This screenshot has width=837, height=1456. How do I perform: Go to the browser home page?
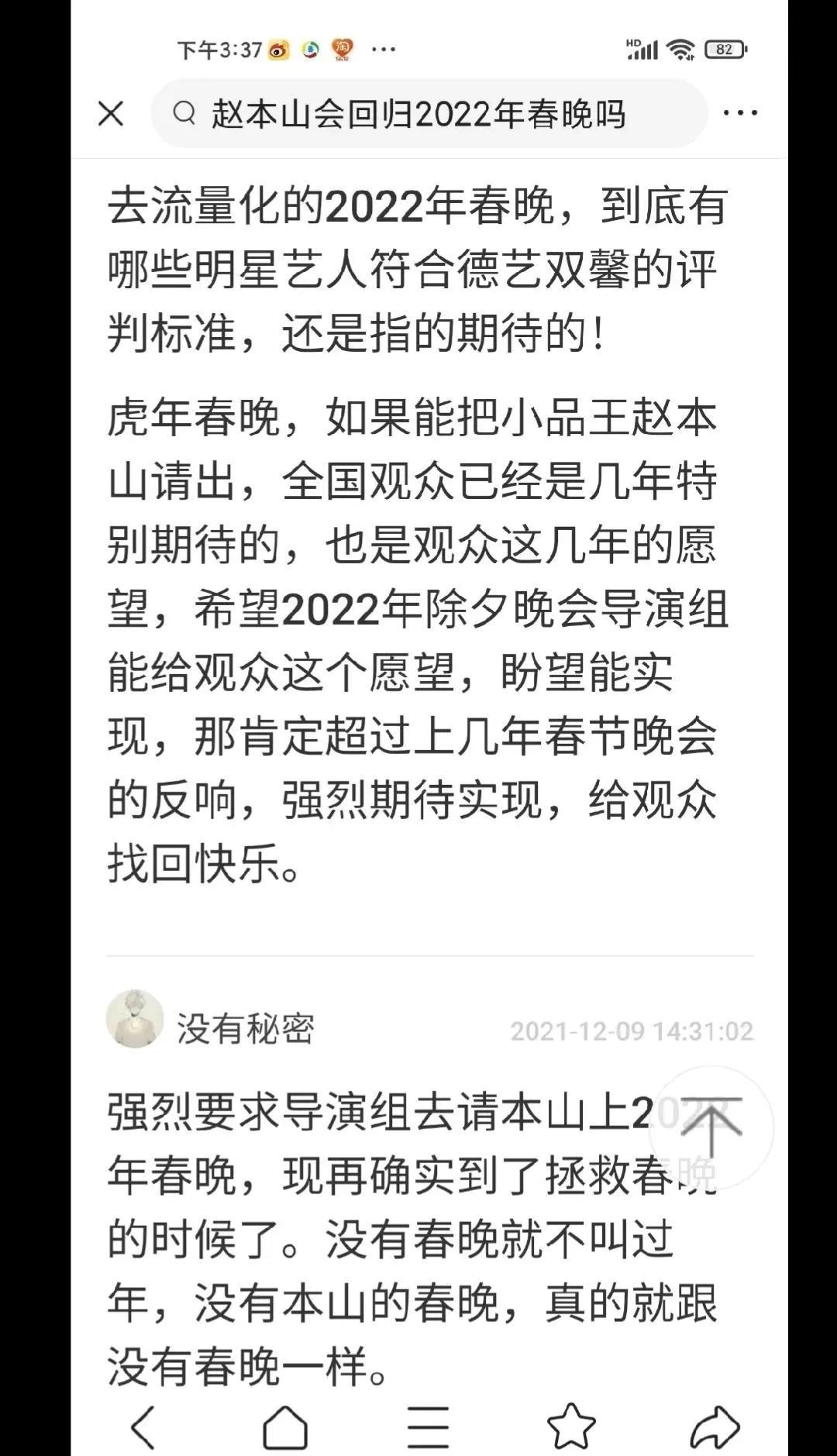point(285,1427)
